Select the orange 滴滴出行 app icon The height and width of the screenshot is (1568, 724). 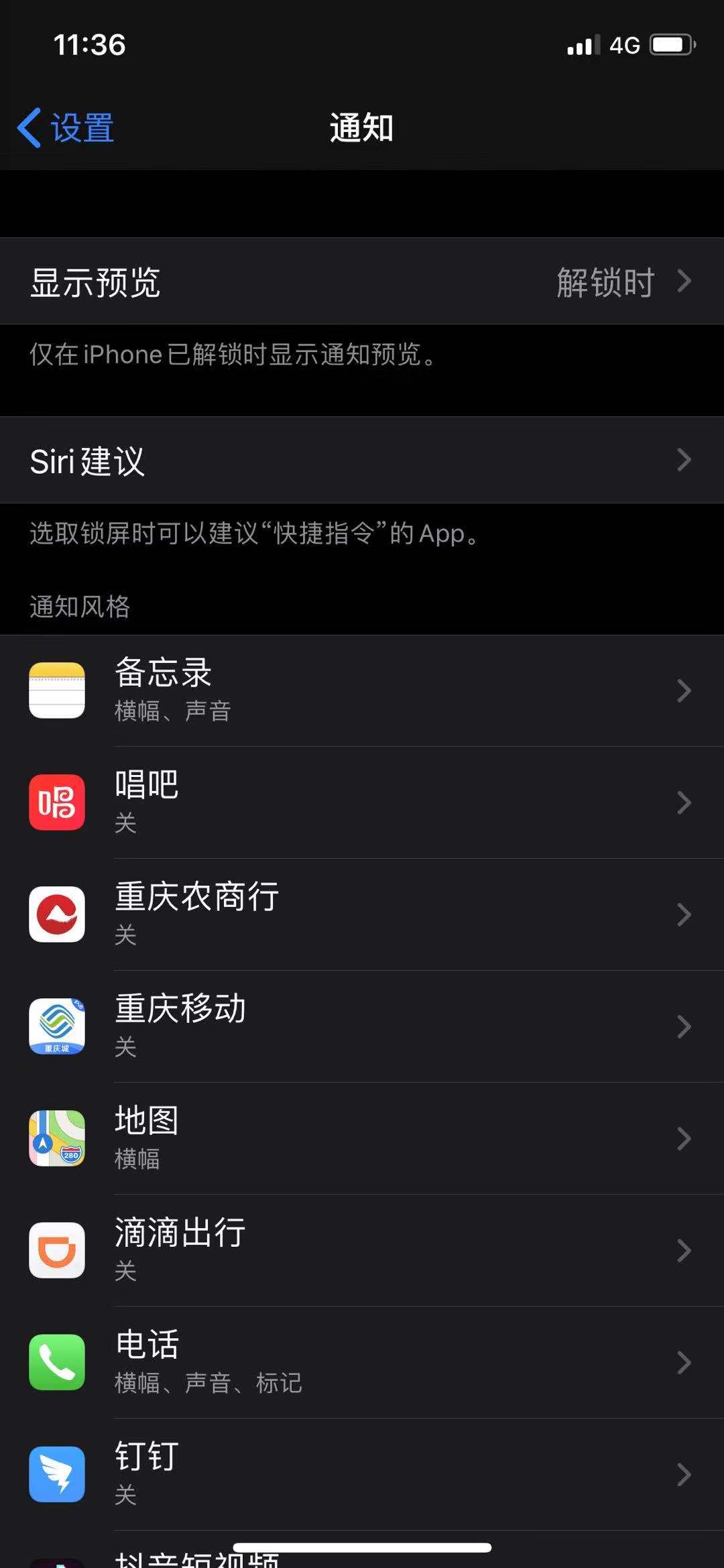[x=57, y=1250]
